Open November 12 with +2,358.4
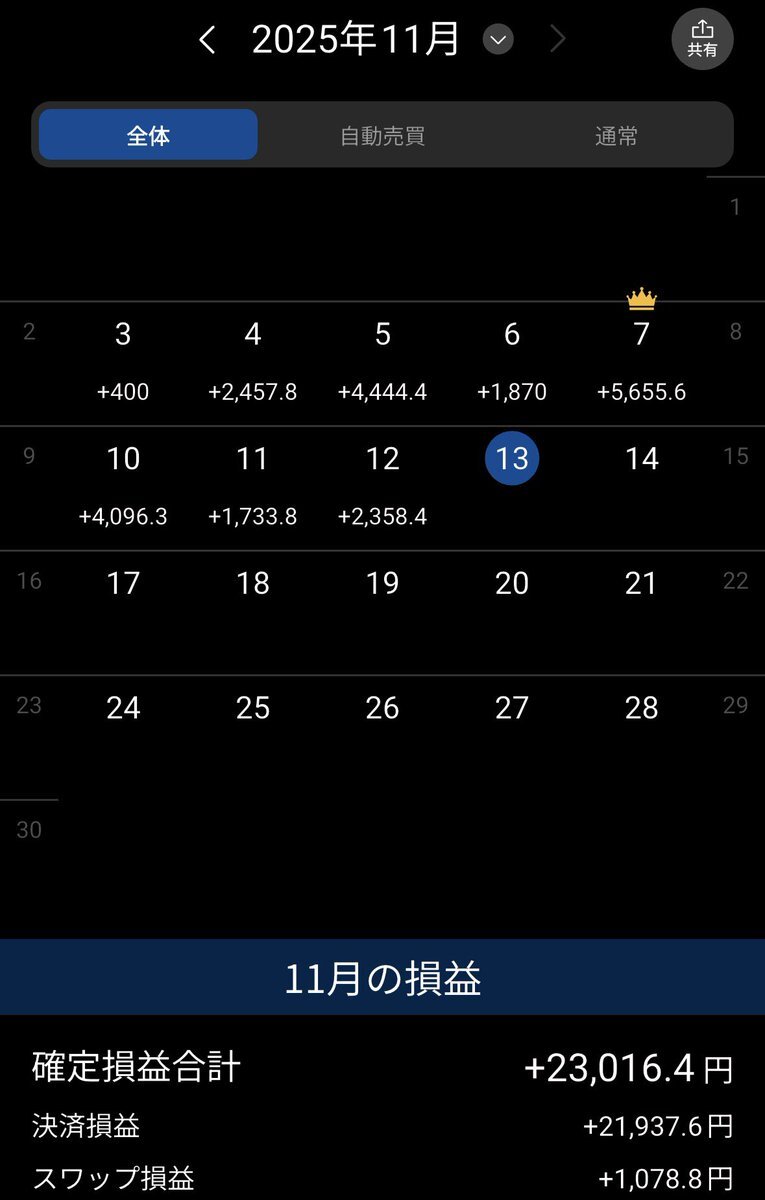 tap(382, 485)
